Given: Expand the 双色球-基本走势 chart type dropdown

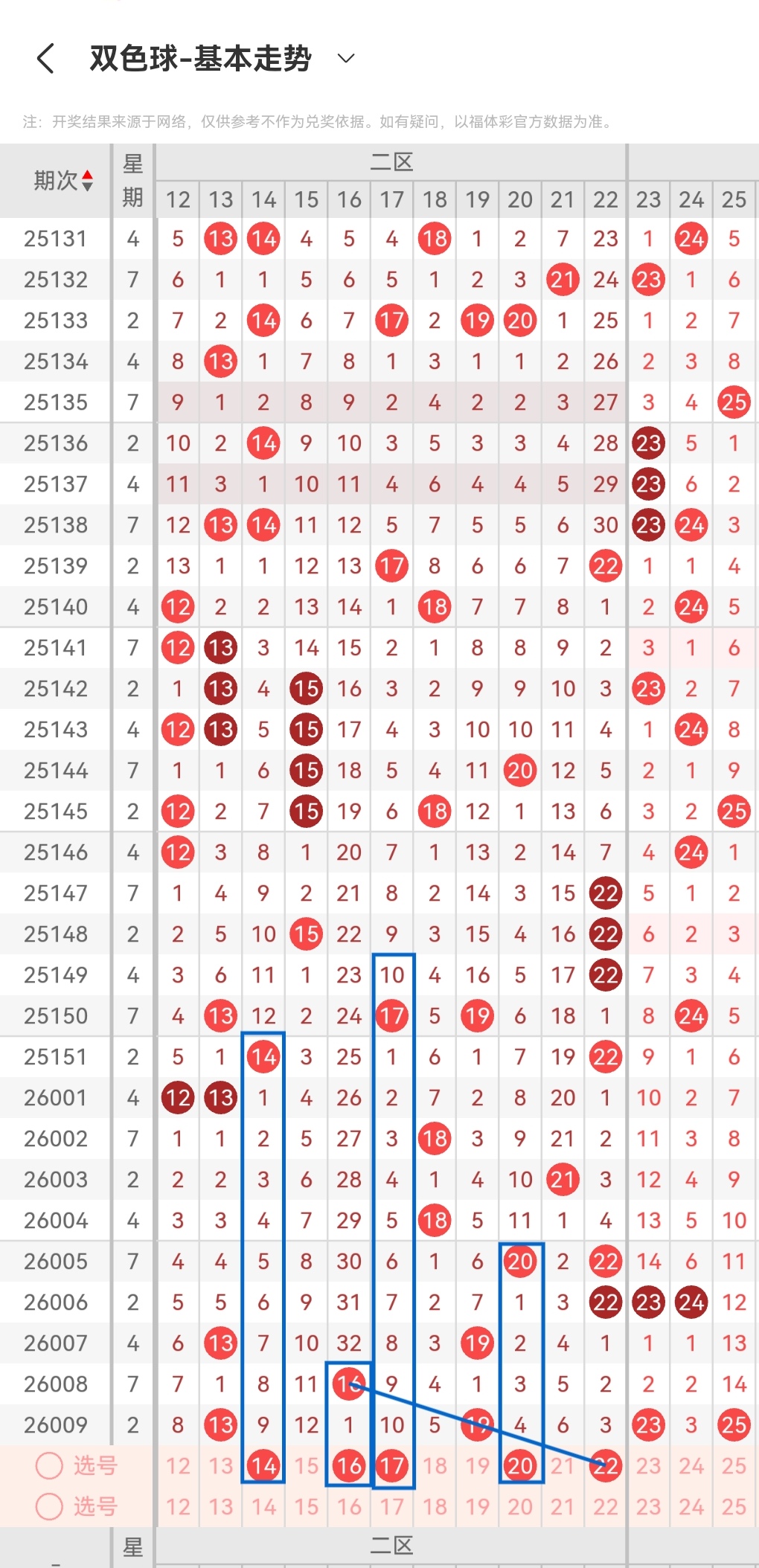Looking at the screenshot, I should (x=346, y=58).
